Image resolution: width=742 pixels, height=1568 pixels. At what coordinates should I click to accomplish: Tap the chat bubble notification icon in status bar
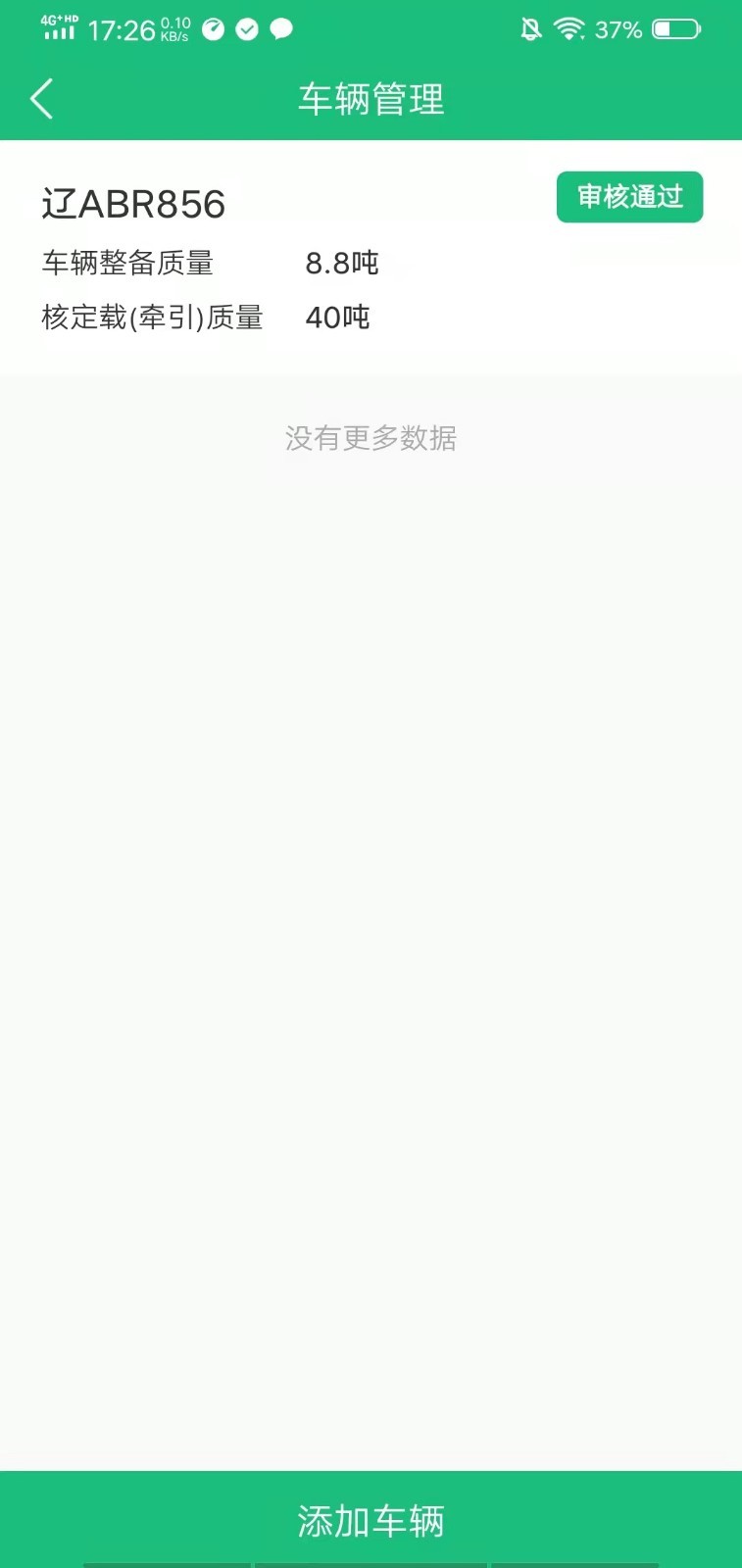[280, 29]
